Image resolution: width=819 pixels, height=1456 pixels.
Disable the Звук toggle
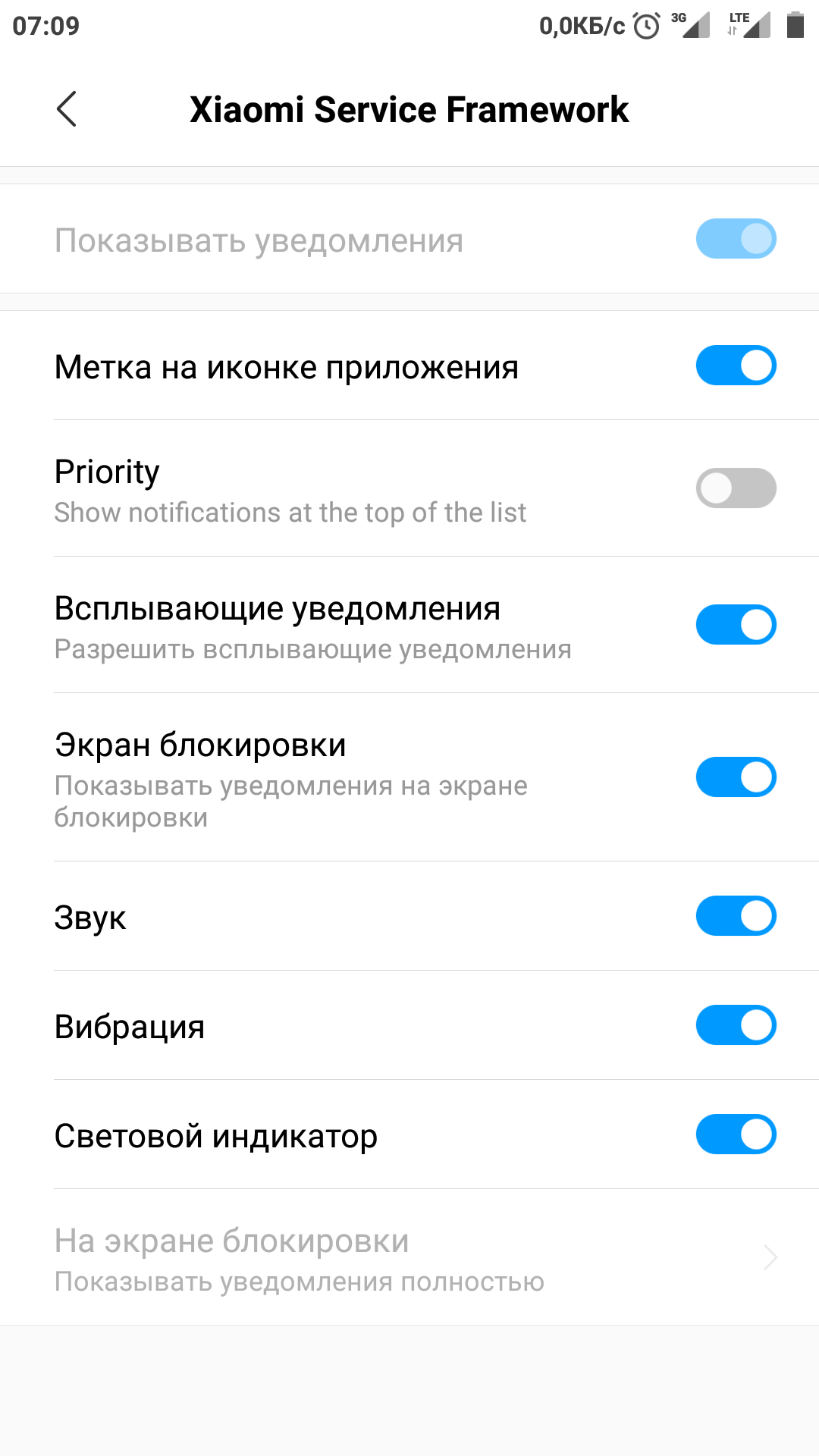[x=736, y=916]
